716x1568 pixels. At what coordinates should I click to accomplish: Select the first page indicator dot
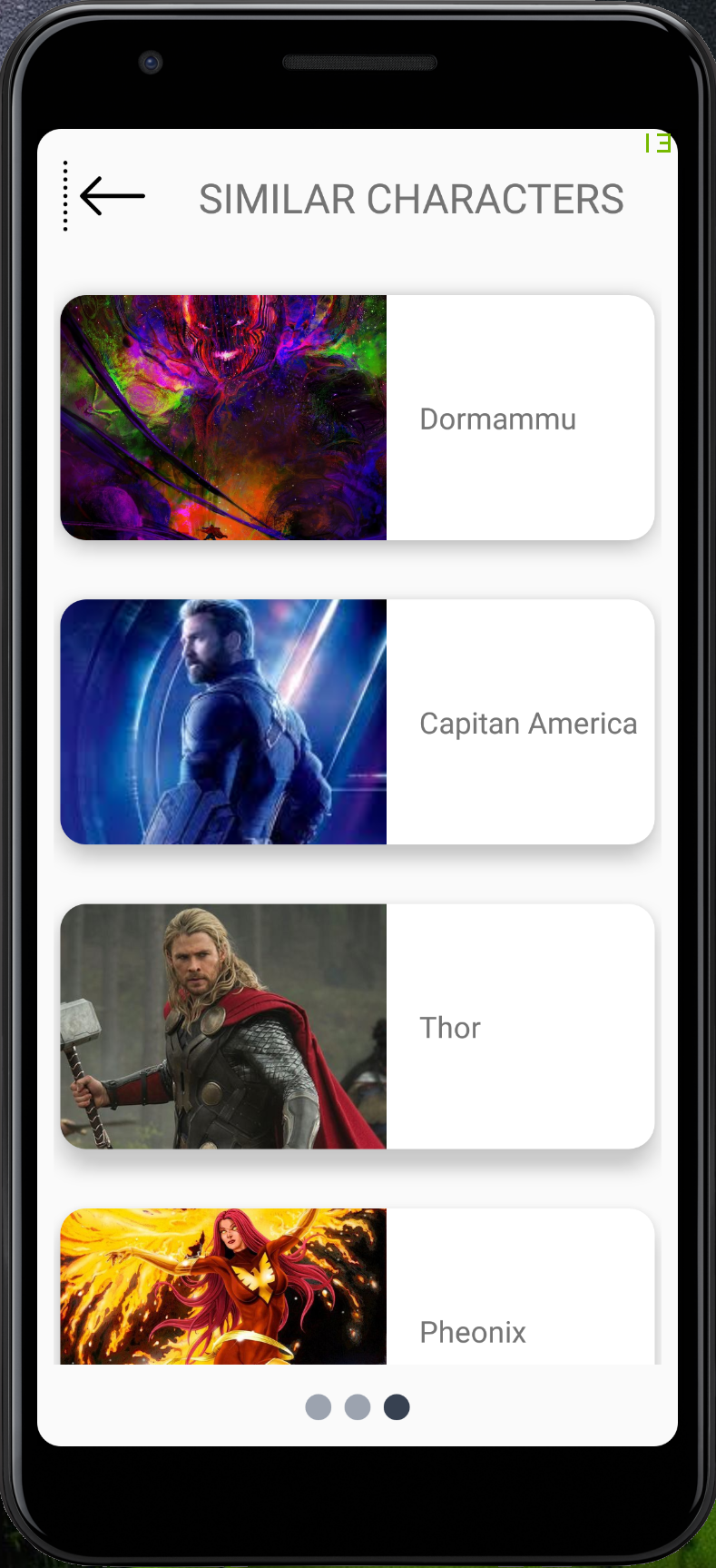[x=319, y=1406]
